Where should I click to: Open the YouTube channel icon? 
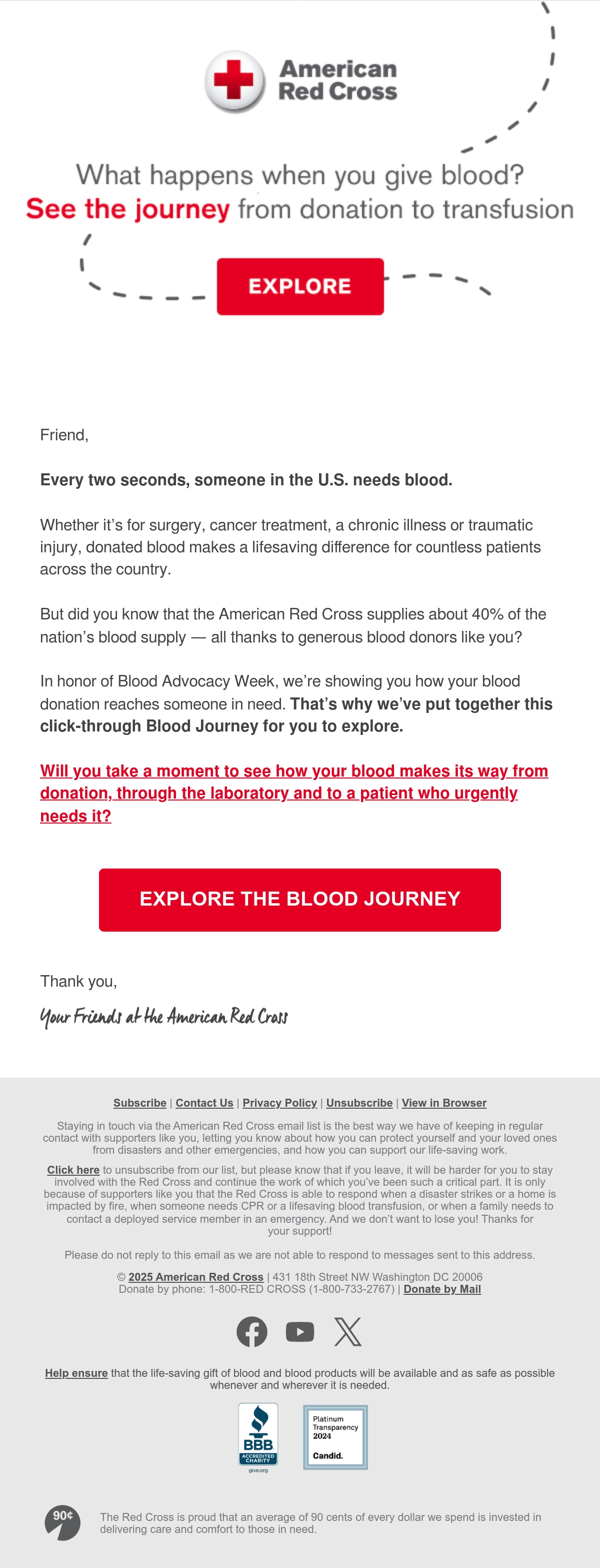click(x=300, y=1332)
